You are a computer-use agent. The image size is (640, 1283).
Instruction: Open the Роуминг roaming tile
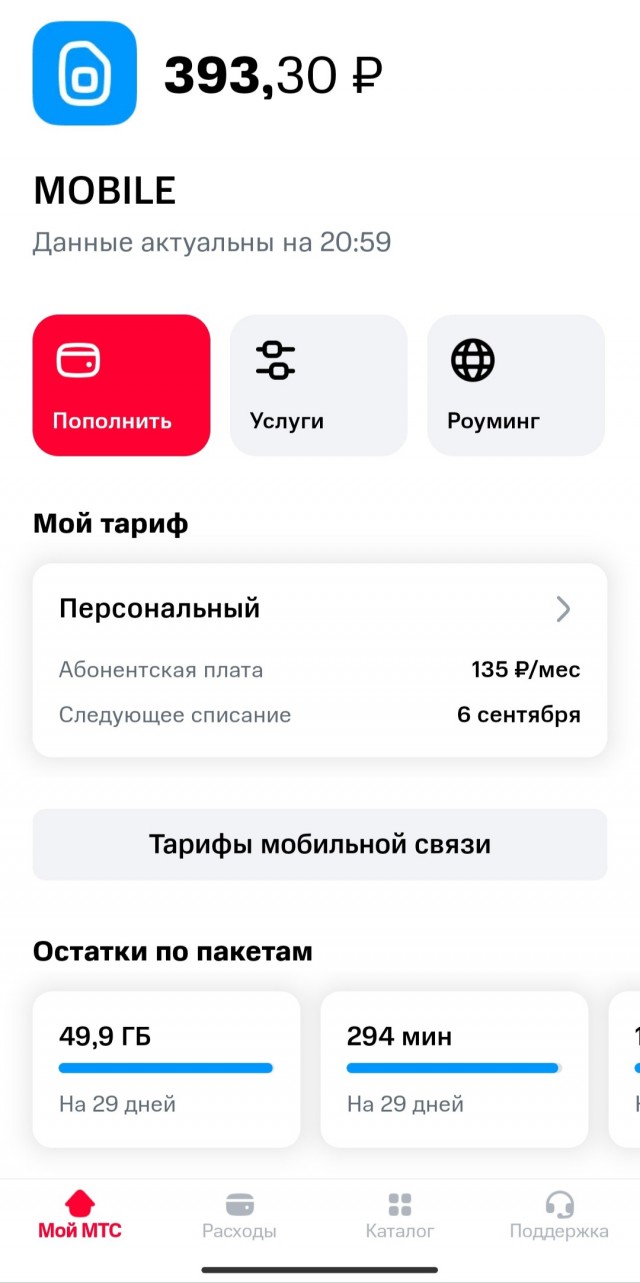tap(515, 385)
